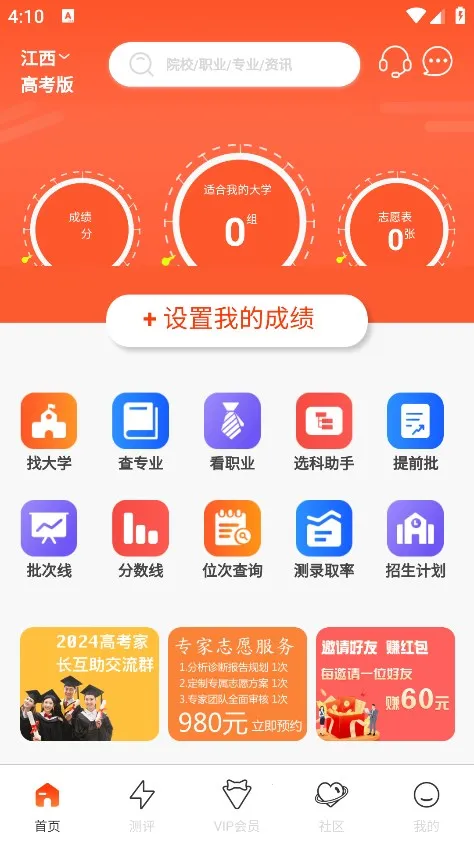This screenshot has height=844, width=474.
Task: Open the 2024高考家长互助交流群 banner
Action: [x=89, y=684]
